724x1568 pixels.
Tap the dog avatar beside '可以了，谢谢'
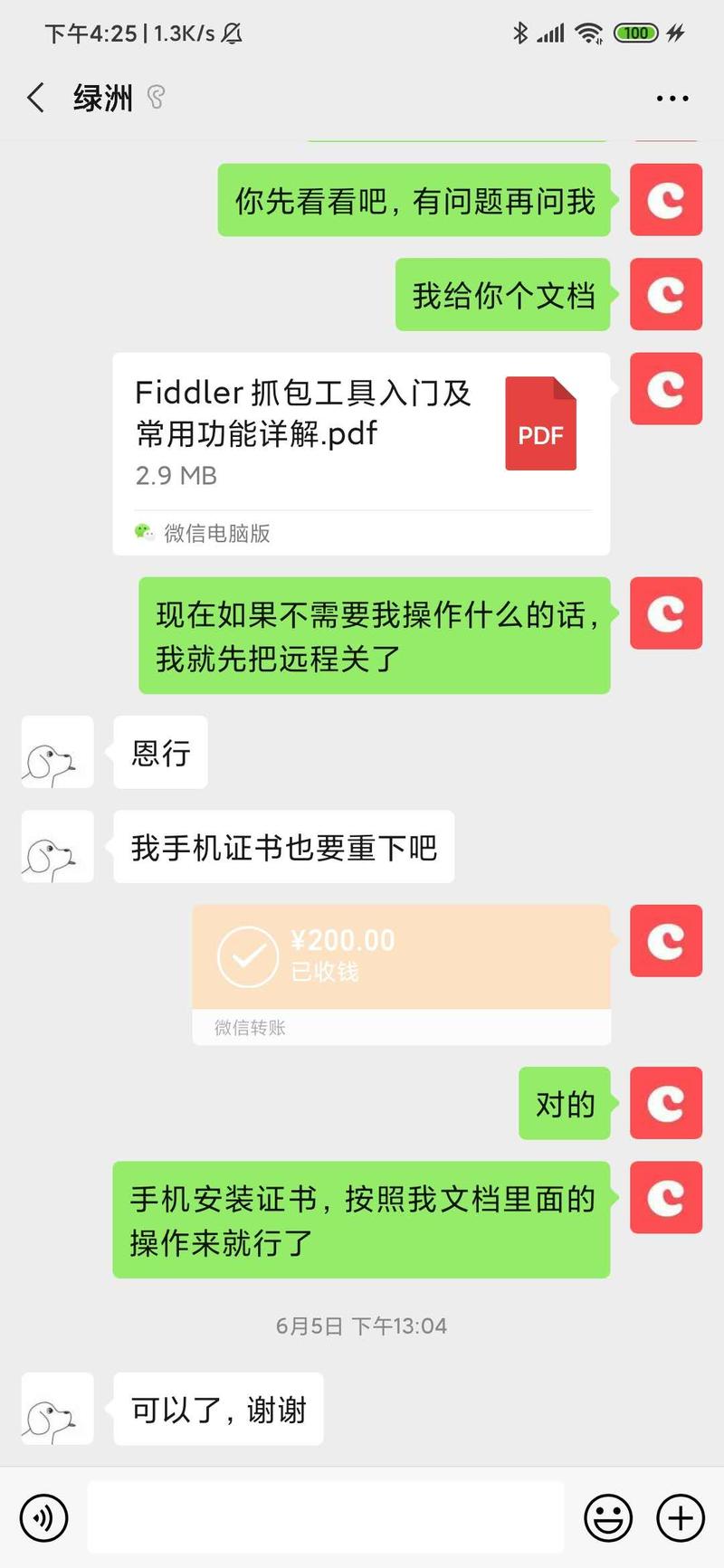pyautogui.click(x=56, y=1410)
